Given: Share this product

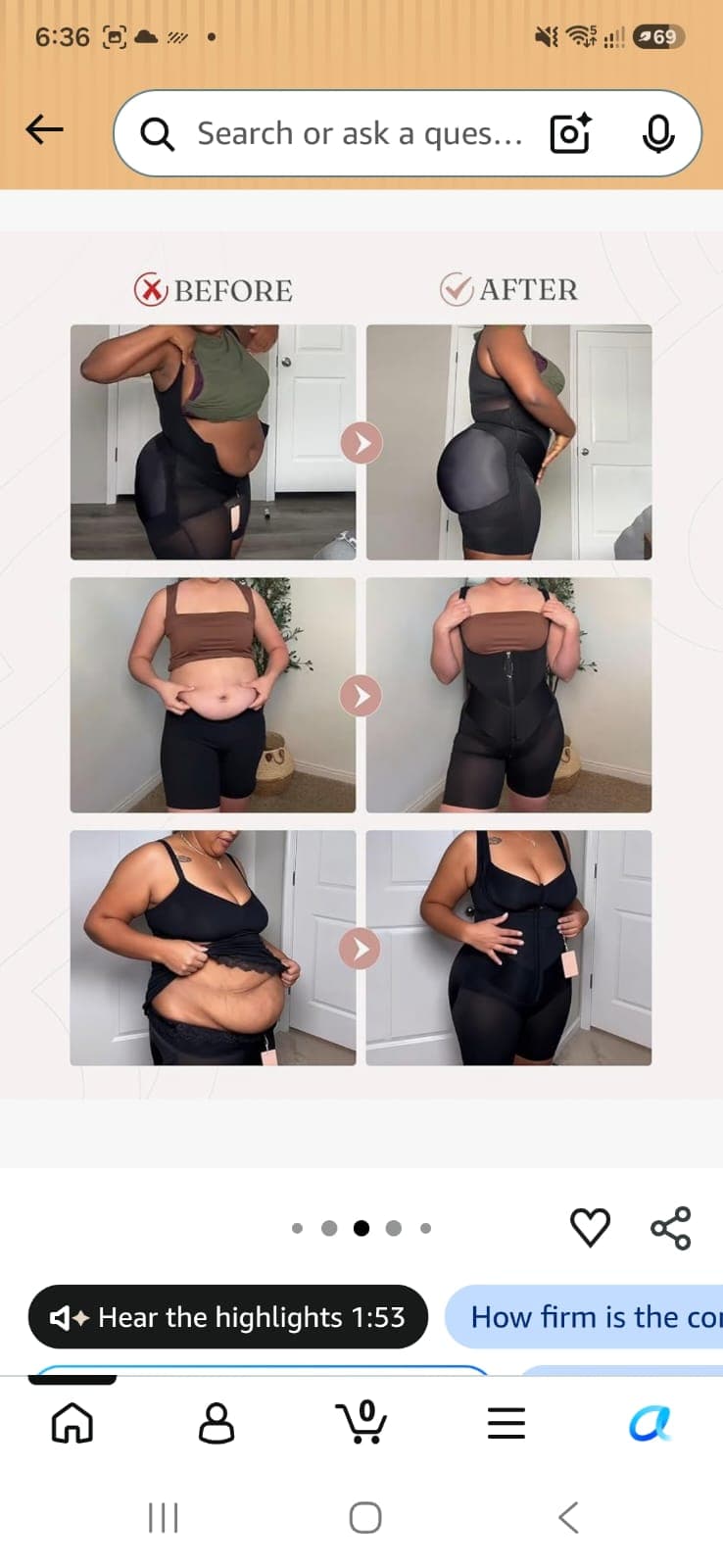Looking at the screenshot, I should click(x=671, y=1228).
